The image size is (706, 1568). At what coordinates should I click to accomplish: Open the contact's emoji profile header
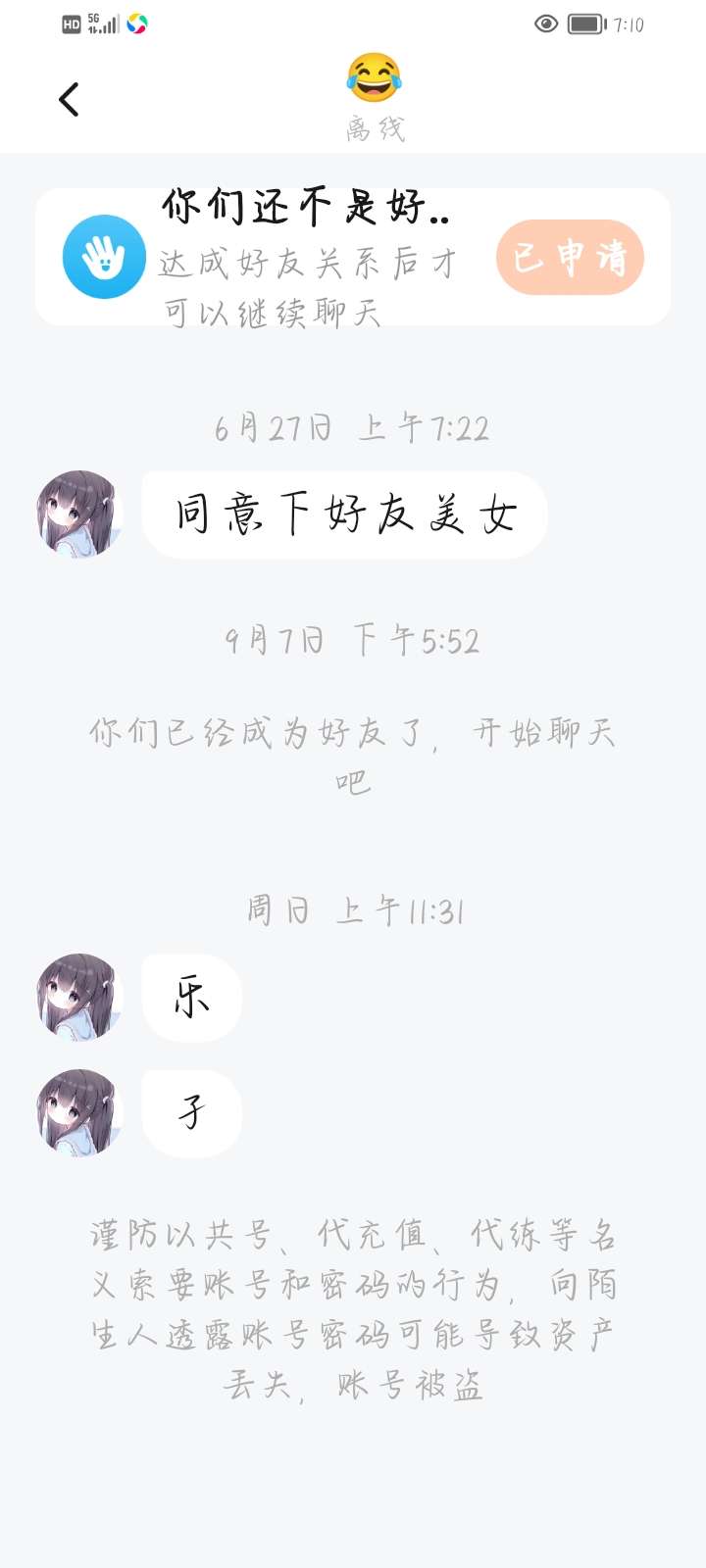pyautogui.click(x=374, y=78)
